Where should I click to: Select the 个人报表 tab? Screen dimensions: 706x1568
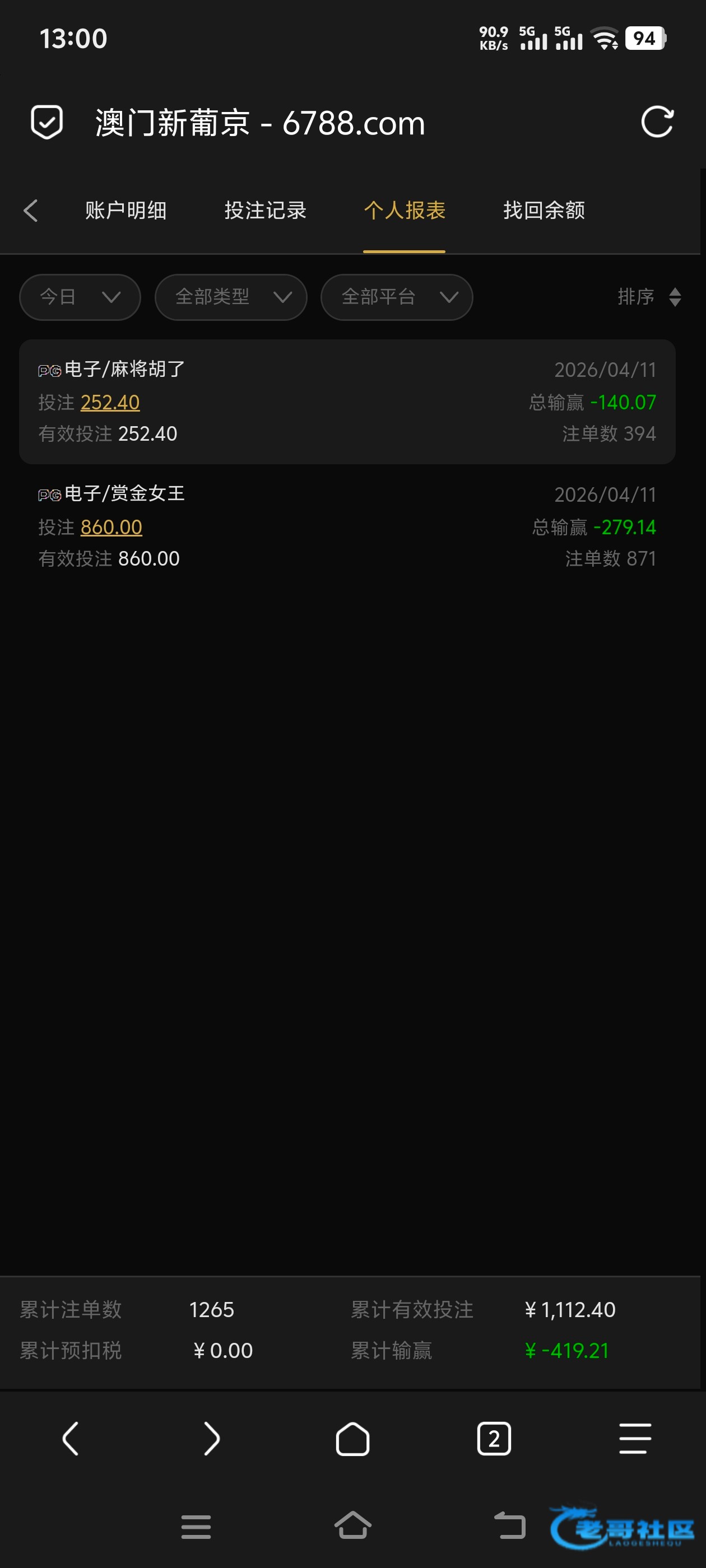coord(405,211)
